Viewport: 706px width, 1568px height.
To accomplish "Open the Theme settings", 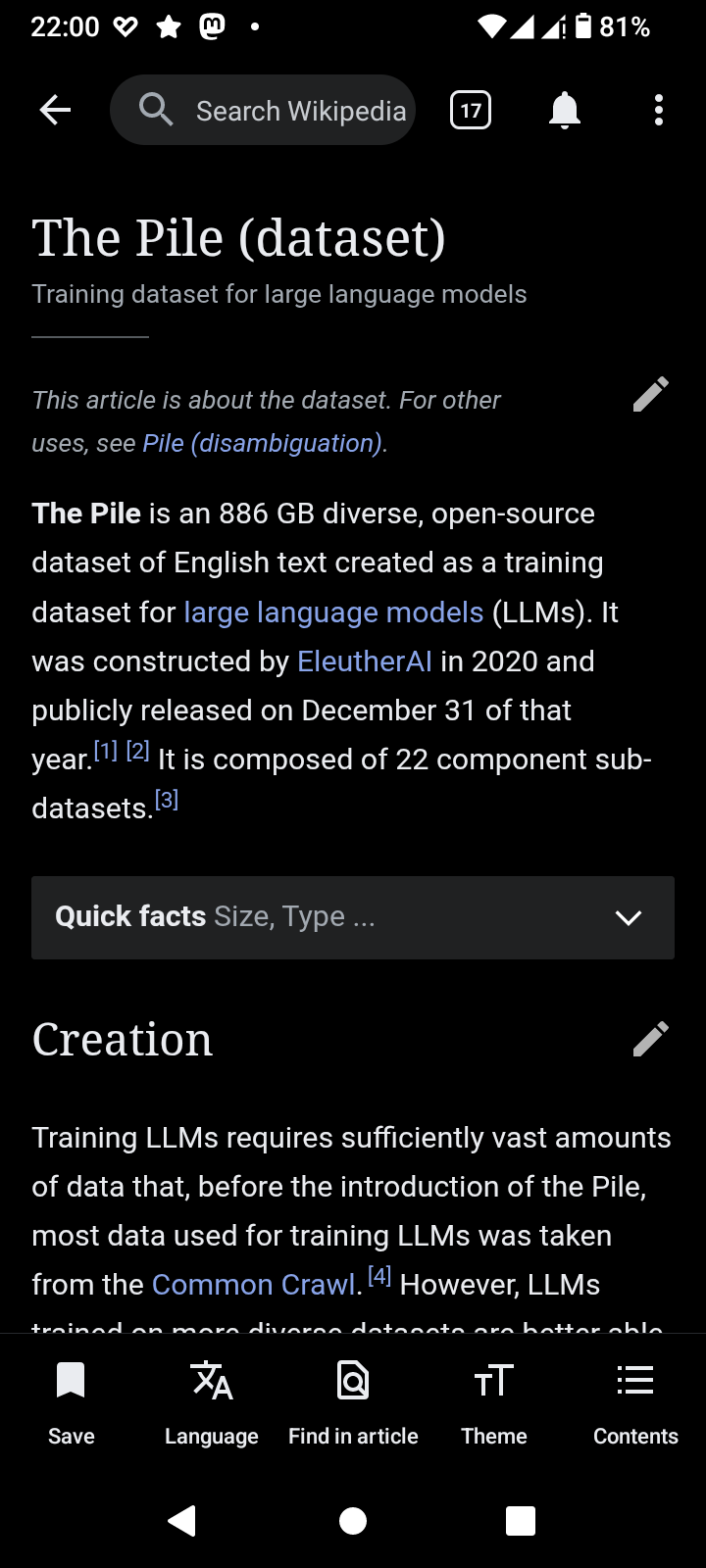I will pyautogui.click(x=494, y=1401).
